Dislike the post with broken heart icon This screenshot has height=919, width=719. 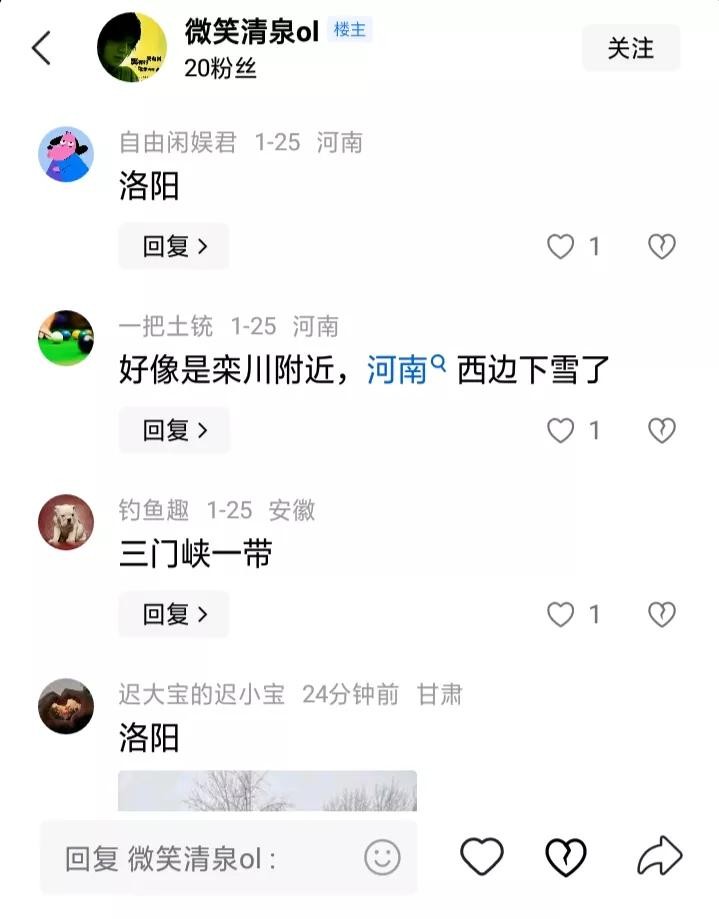click(565, 857)
